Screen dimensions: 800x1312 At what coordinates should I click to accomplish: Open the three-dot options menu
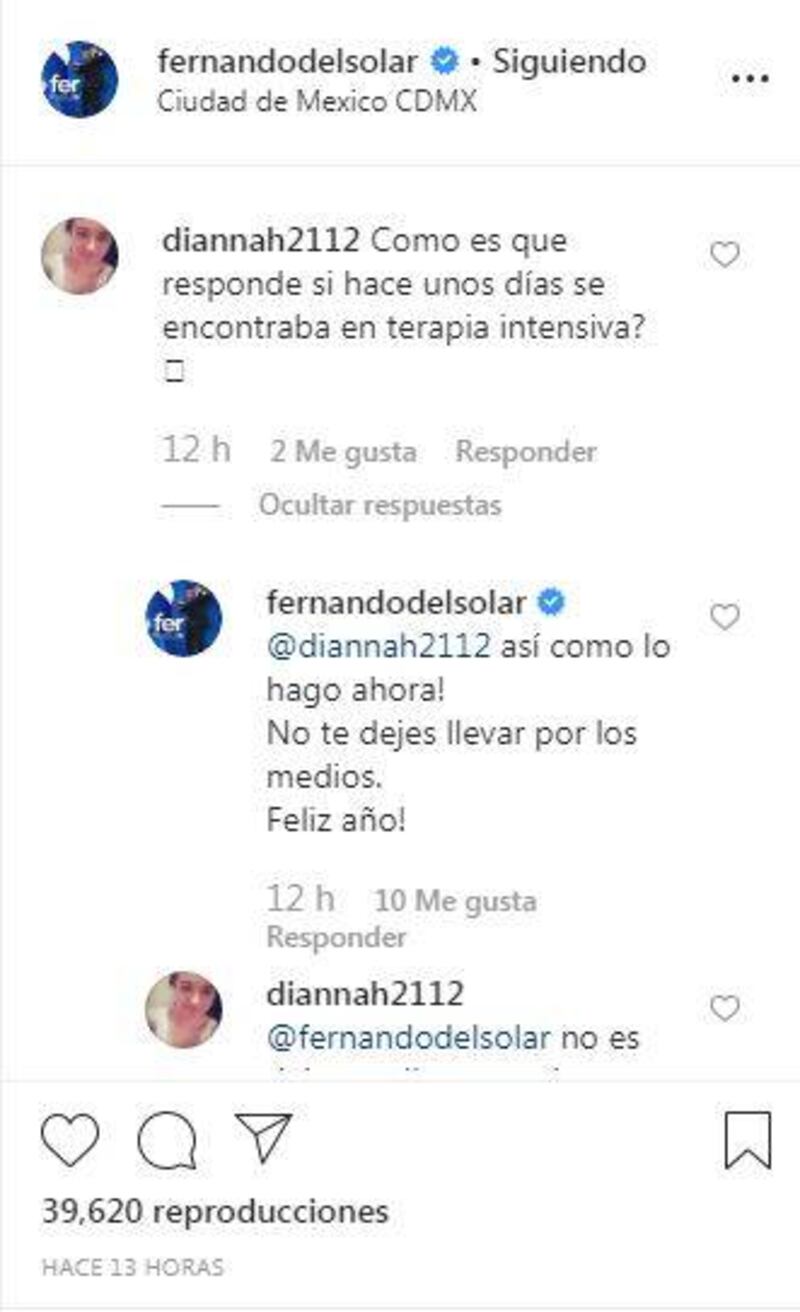pyautogui.click(x=750, y=78)
